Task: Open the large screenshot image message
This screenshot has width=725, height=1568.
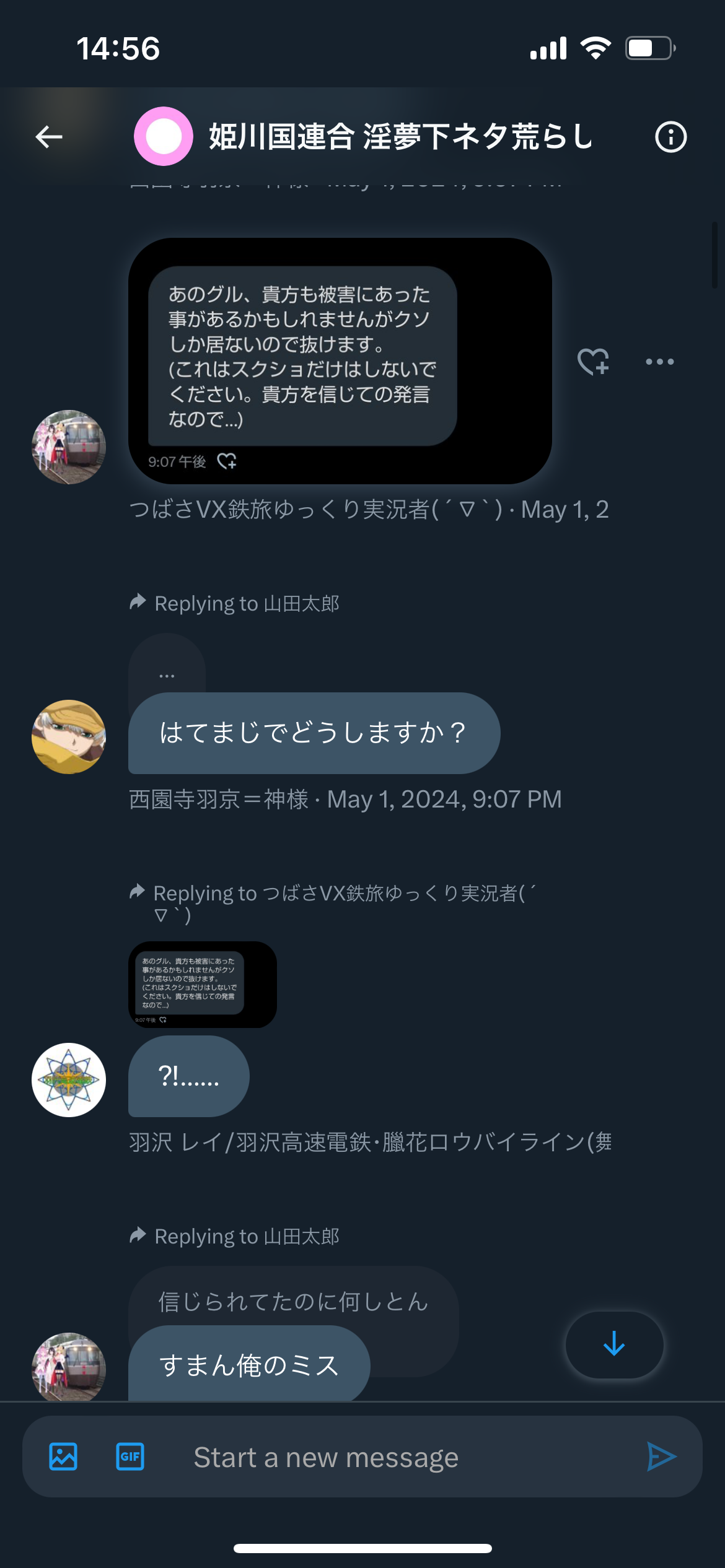Action: tap(340, 361)
